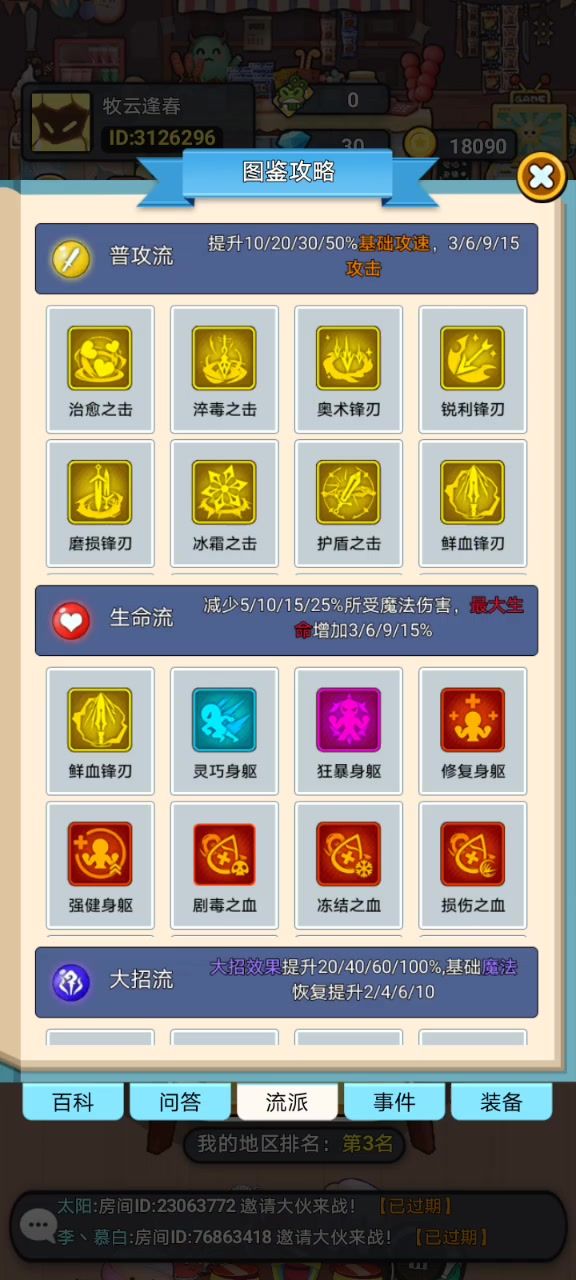Viewport: 576px width, 1280px height.
Task: Select the 流派 tab
Action: point(287,1102)
